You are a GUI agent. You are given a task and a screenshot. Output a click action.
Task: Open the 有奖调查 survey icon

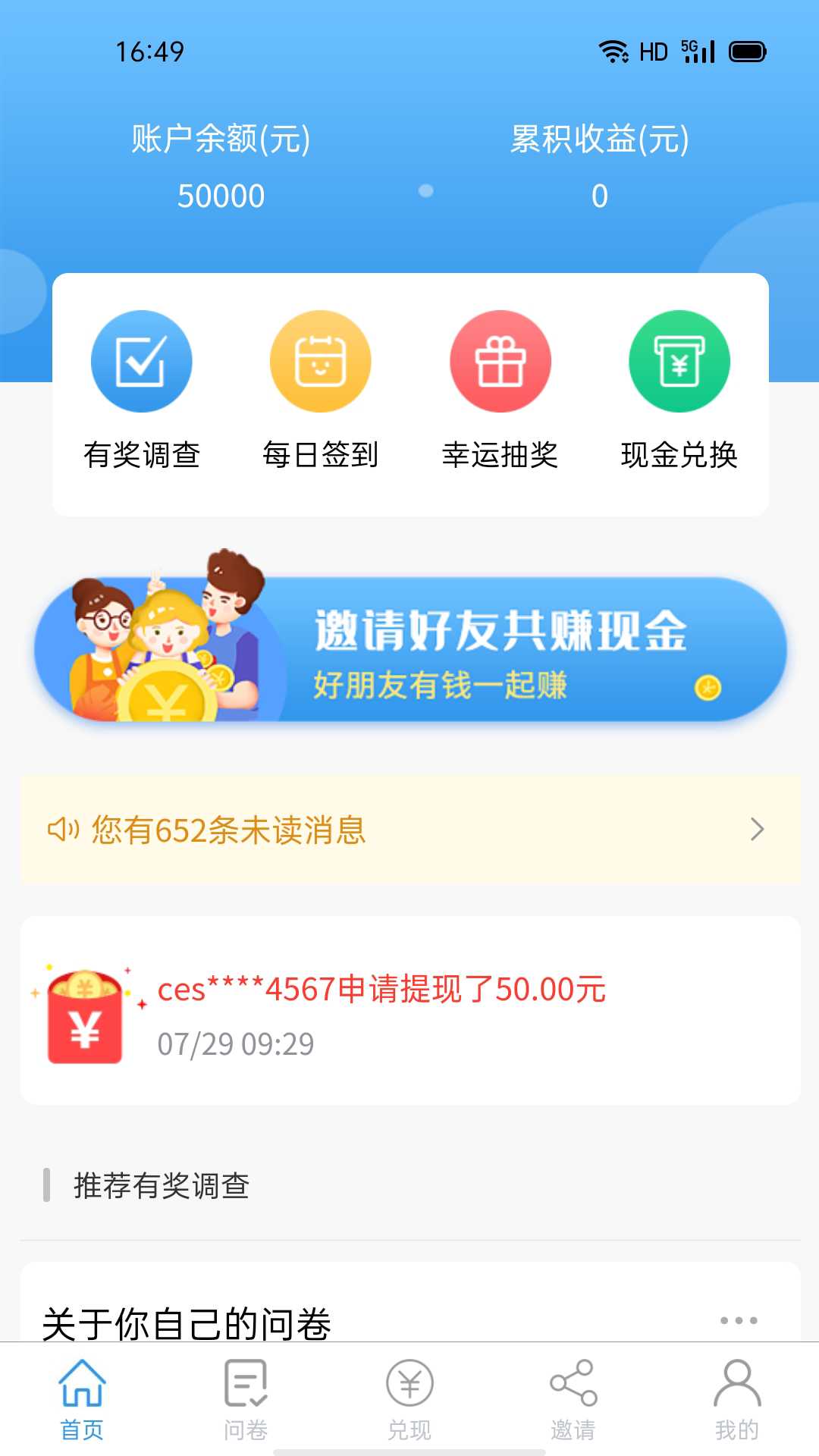click(x=141, y=362)
